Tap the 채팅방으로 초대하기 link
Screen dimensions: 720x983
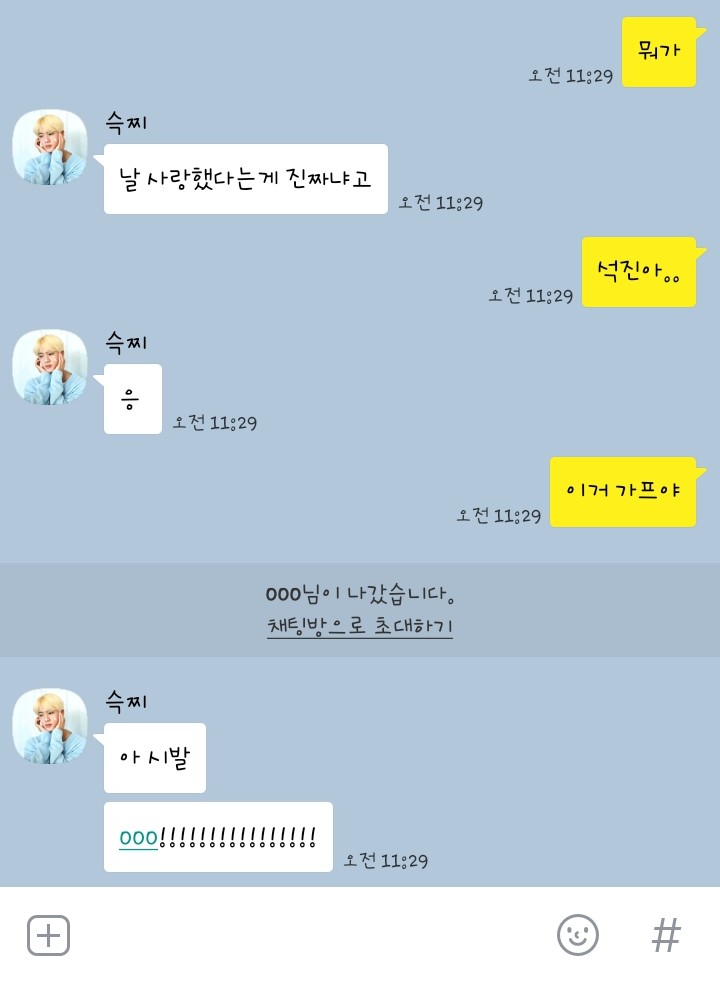pos(360,628)
